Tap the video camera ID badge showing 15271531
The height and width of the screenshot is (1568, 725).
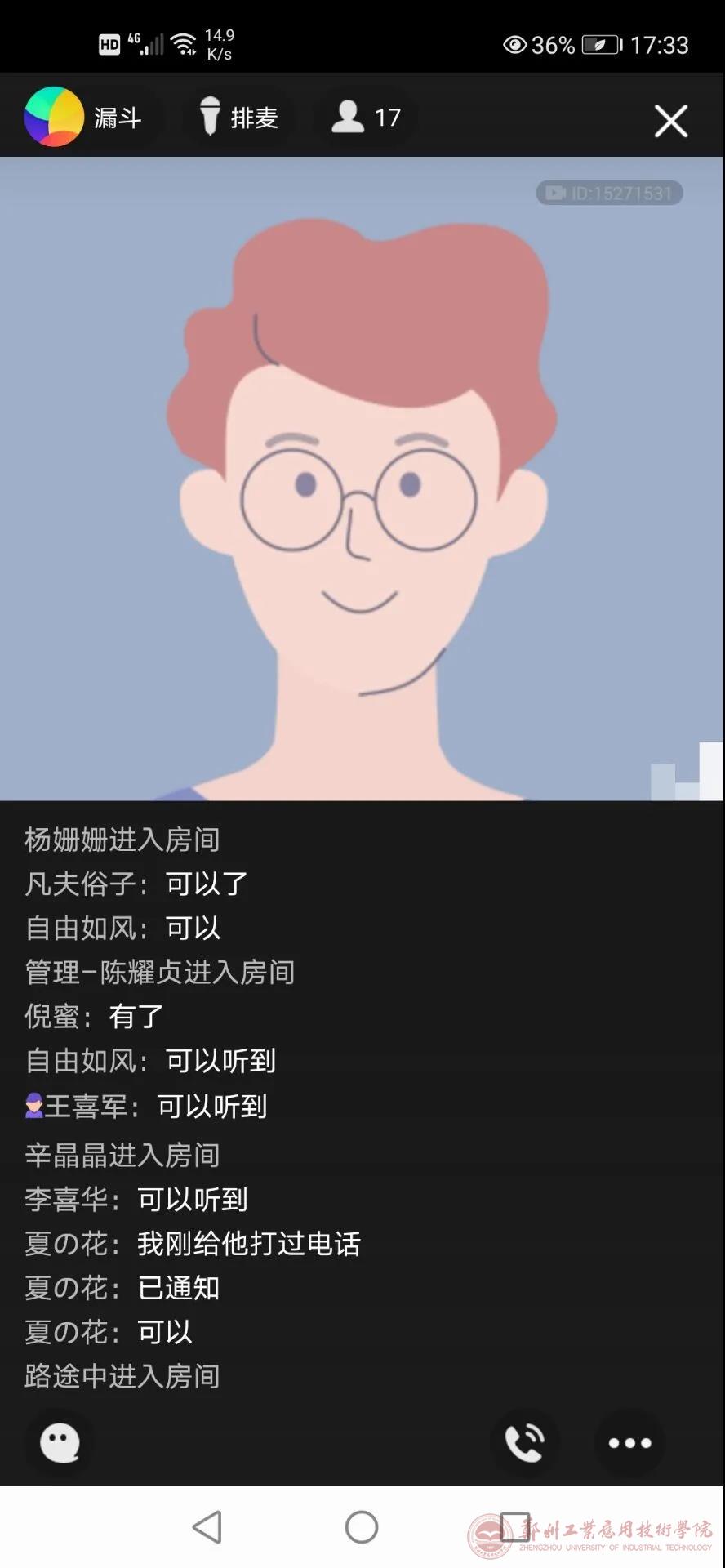pyautogui.click(x=609, y=193)
